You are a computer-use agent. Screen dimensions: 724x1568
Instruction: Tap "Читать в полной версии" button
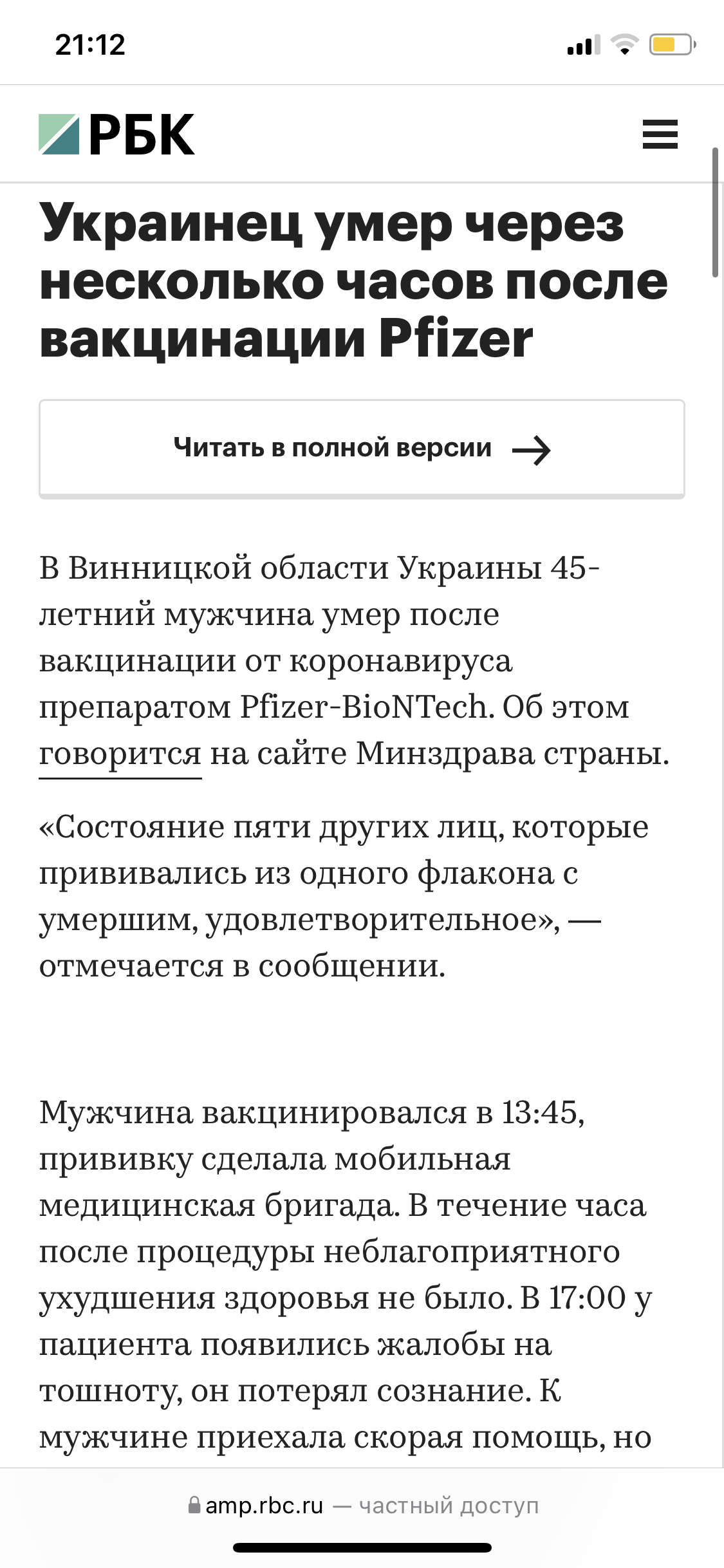362,449
